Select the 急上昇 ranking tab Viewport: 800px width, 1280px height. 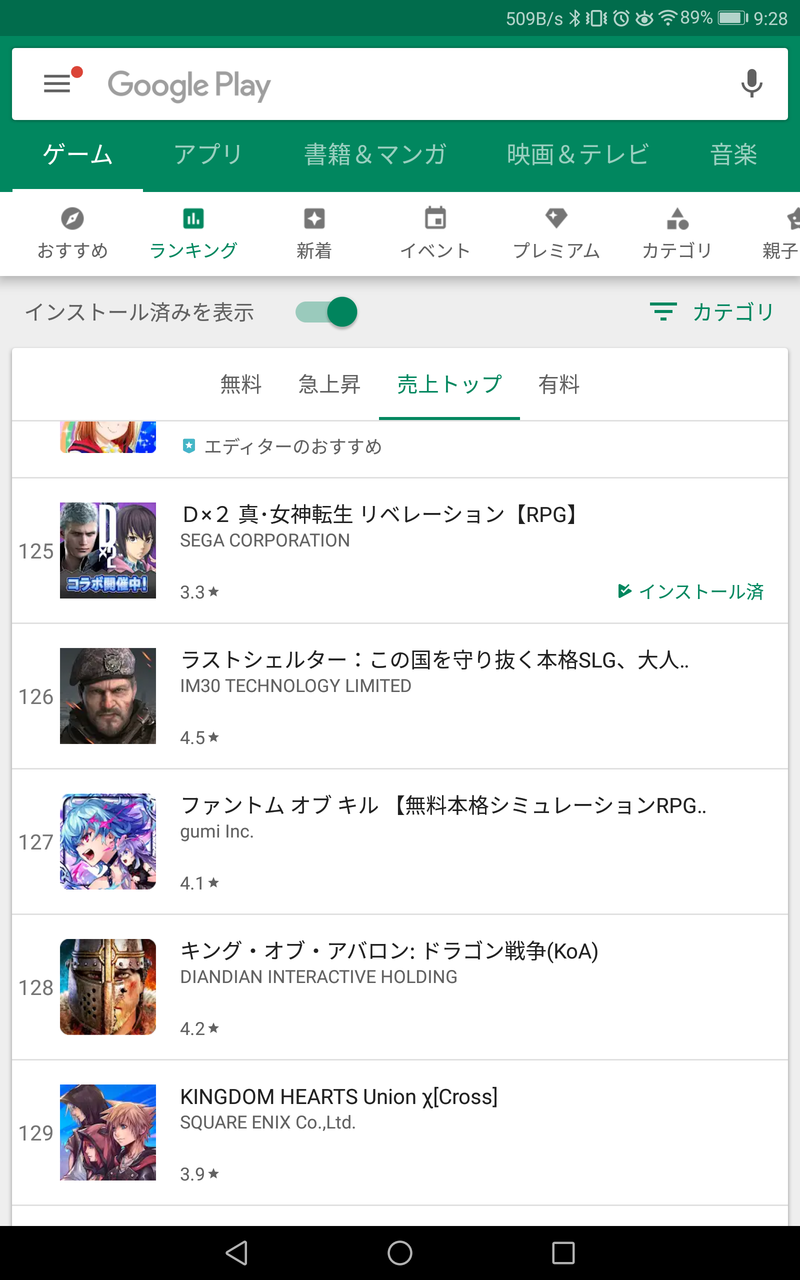(x=329, y=385)
